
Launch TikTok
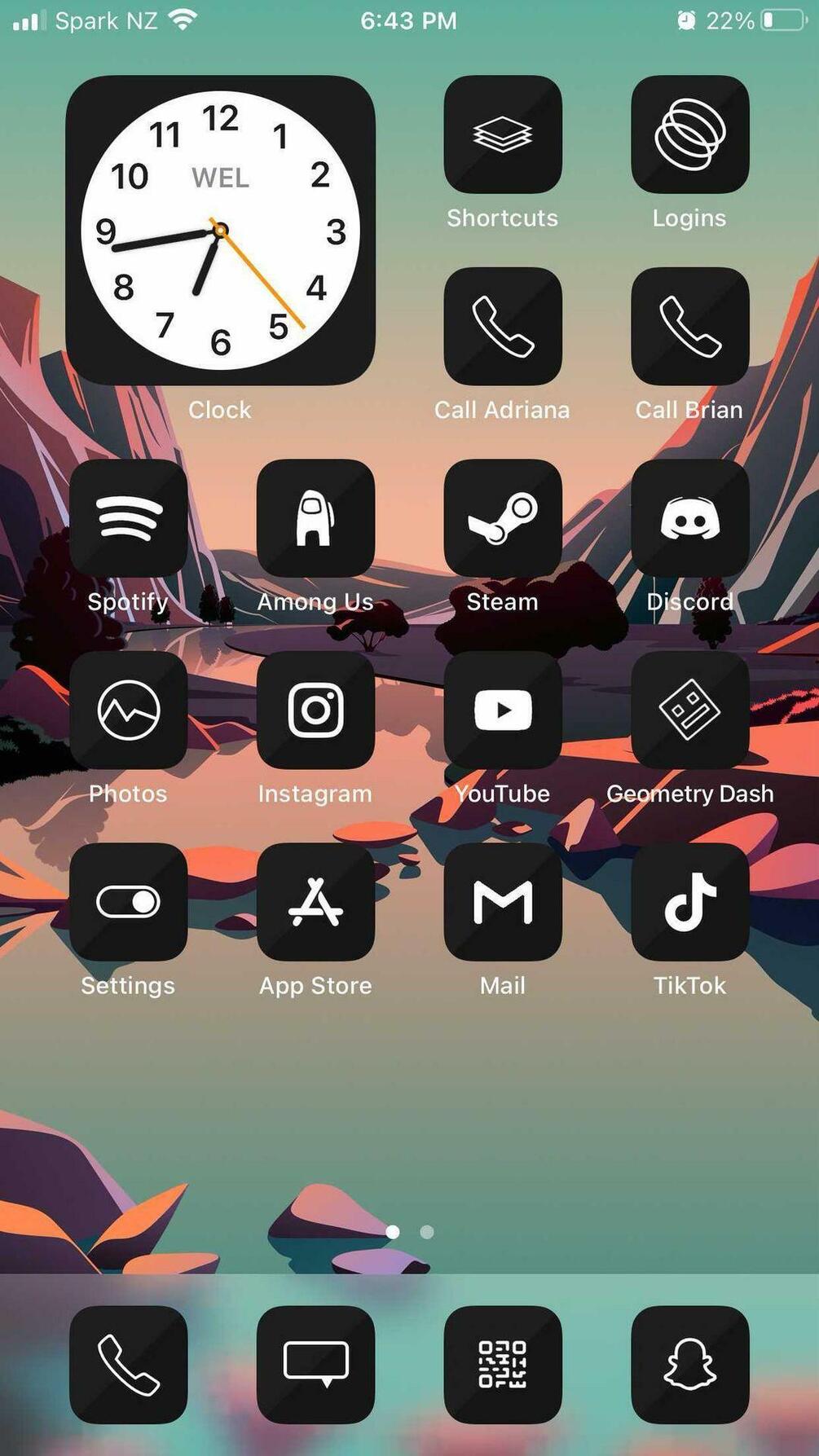[x=689, y=902]
